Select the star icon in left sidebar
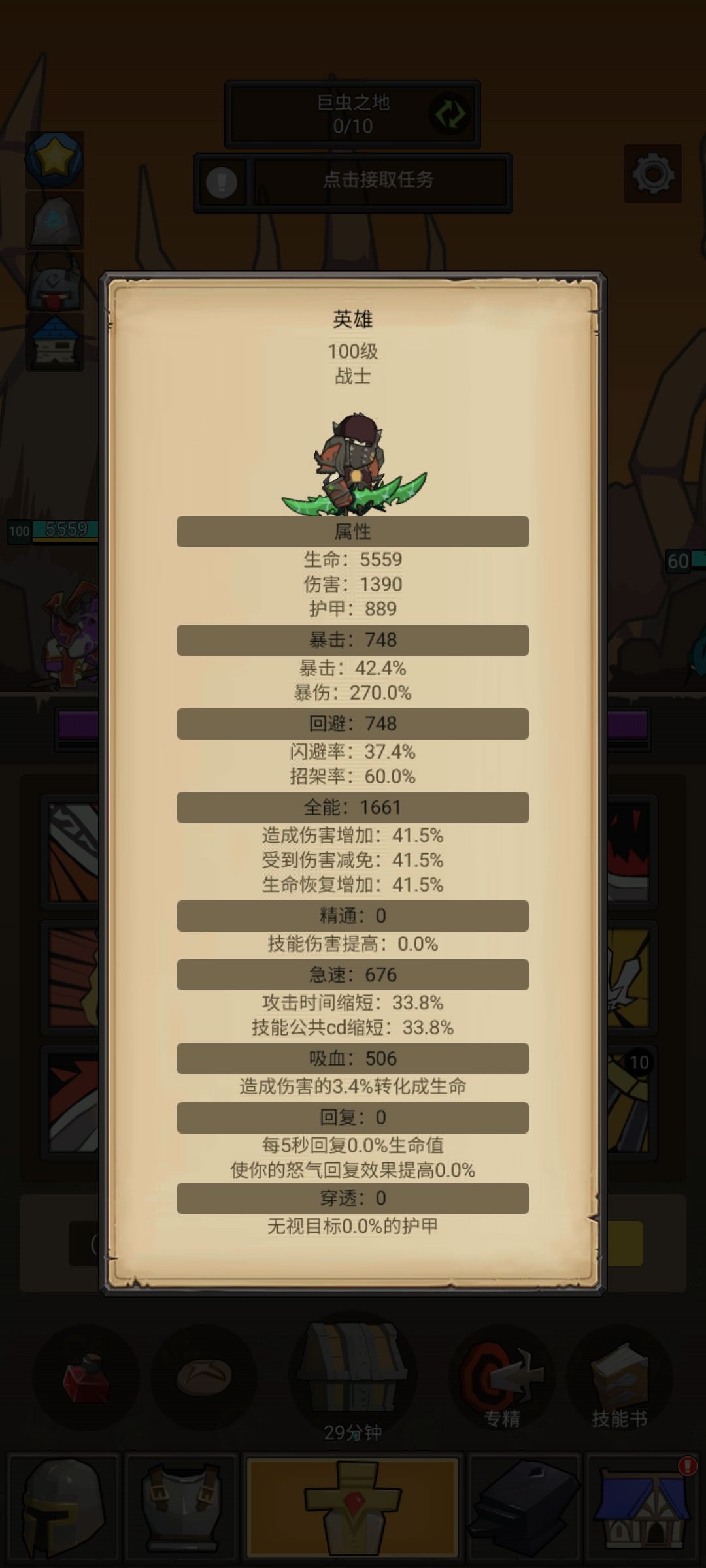706x1568 pixels. click(54, 159)
